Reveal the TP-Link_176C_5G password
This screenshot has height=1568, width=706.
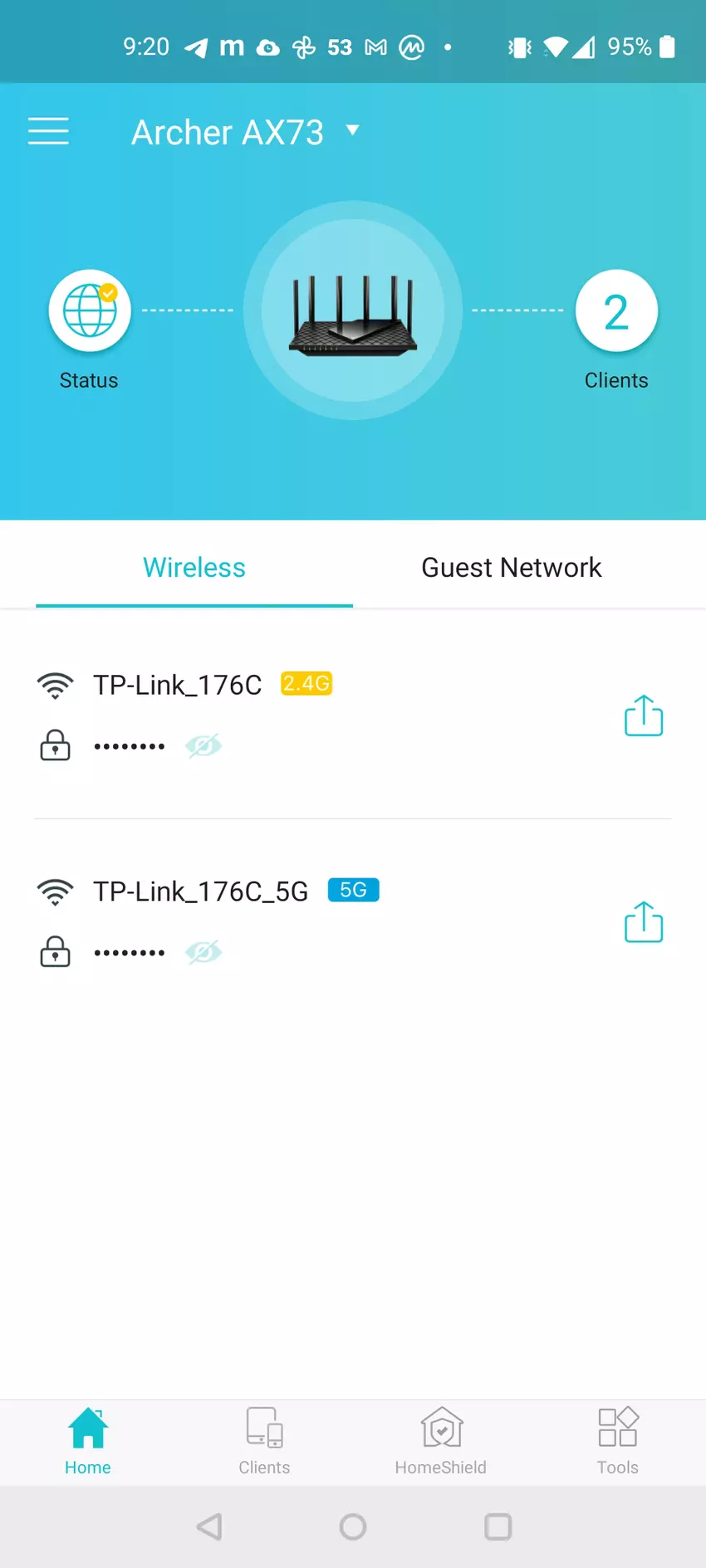[x=203, y=952]
